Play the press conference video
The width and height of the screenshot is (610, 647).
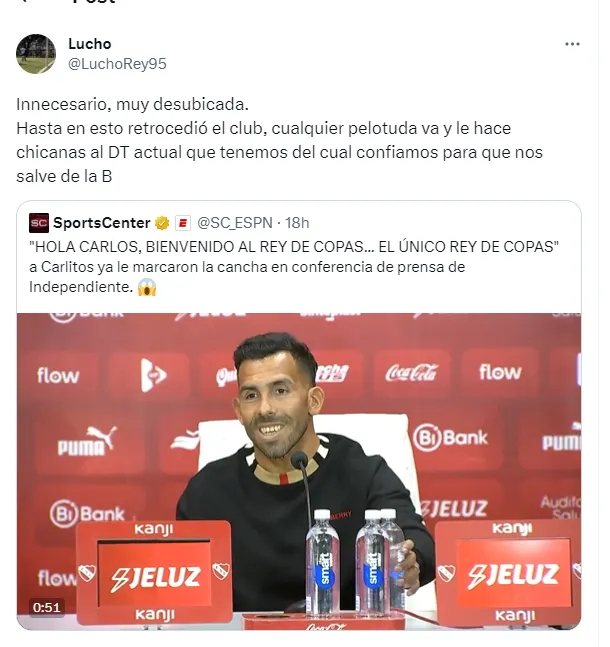[298, 470]
